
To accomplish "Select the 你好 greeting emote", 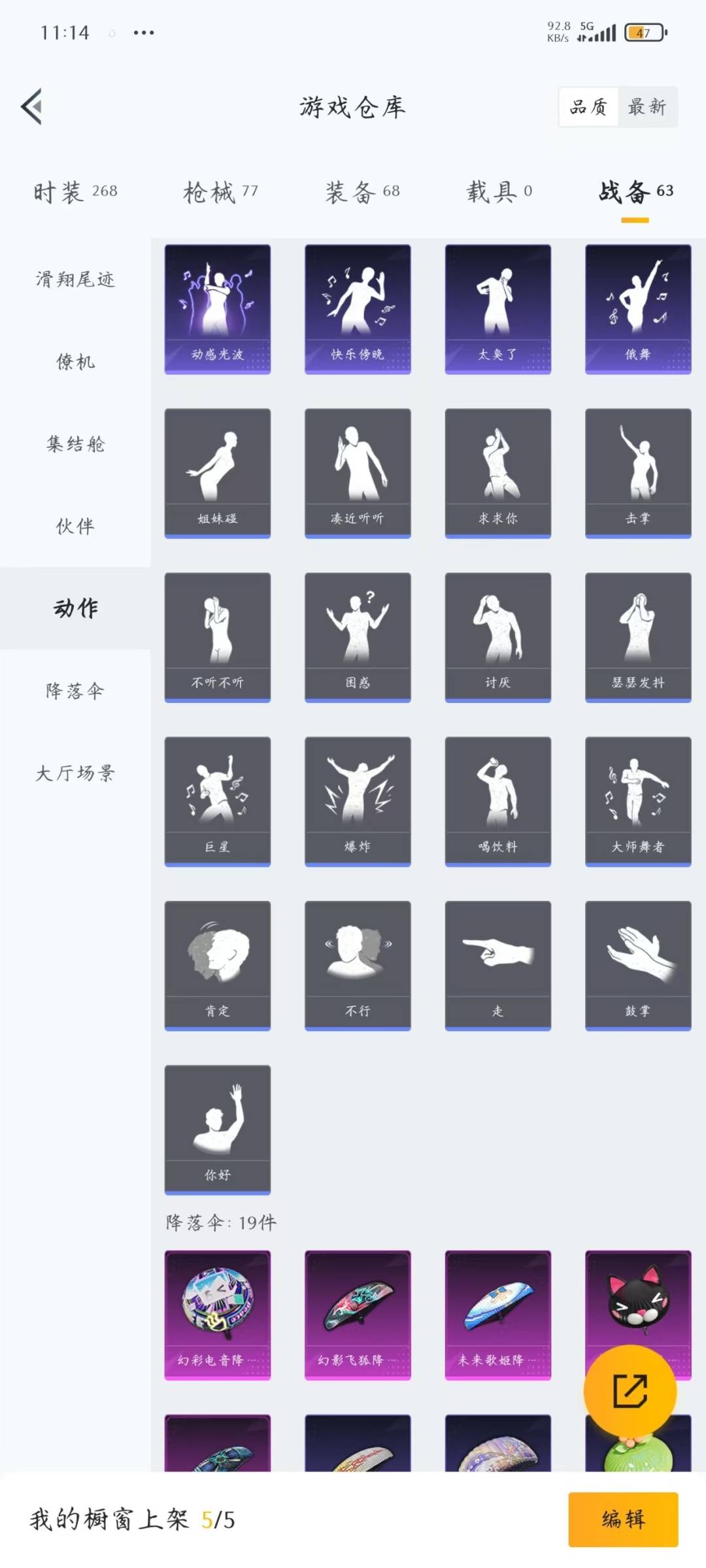I will [217, 1127].
